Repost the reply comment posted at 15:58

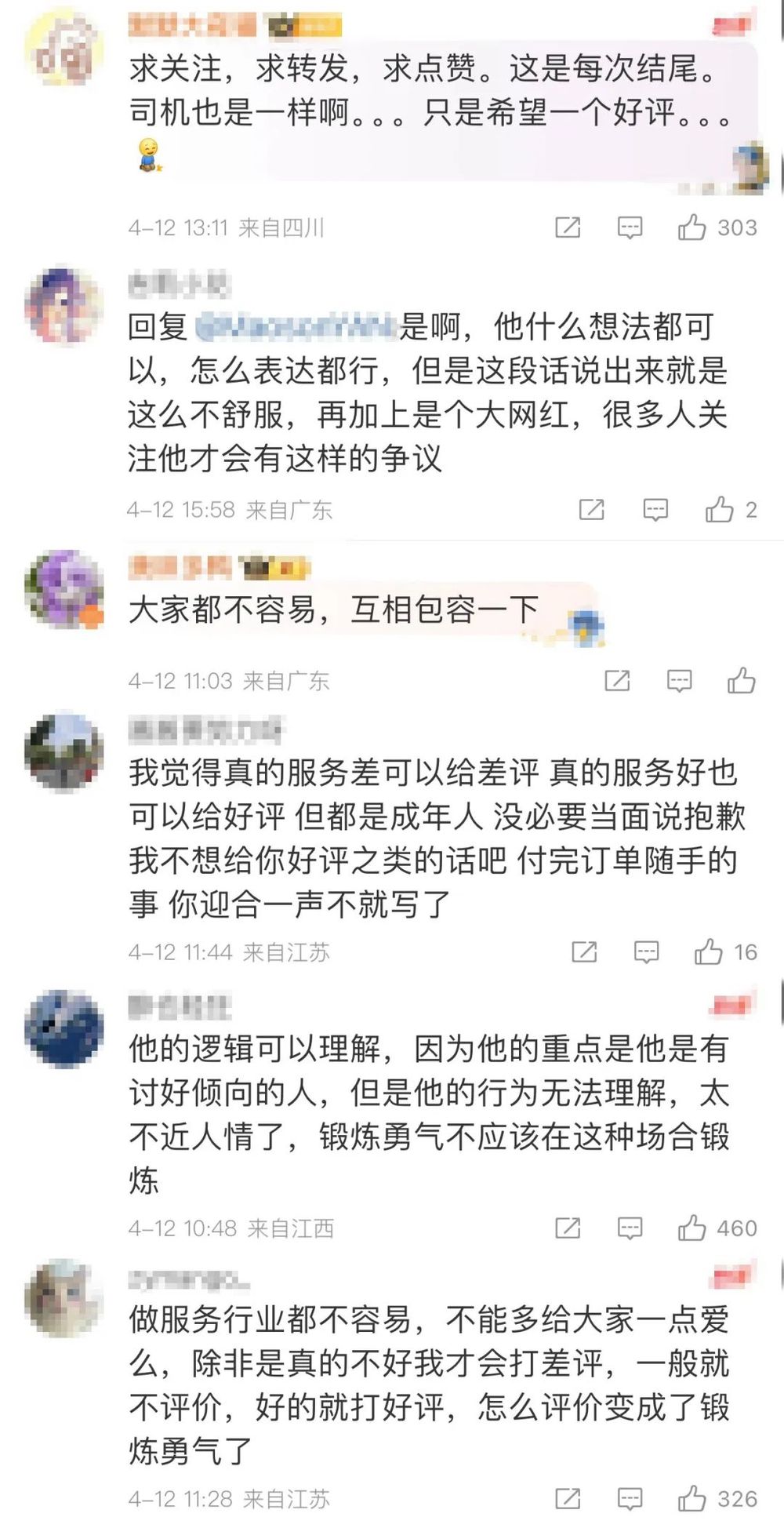click(x=591, y=510)
